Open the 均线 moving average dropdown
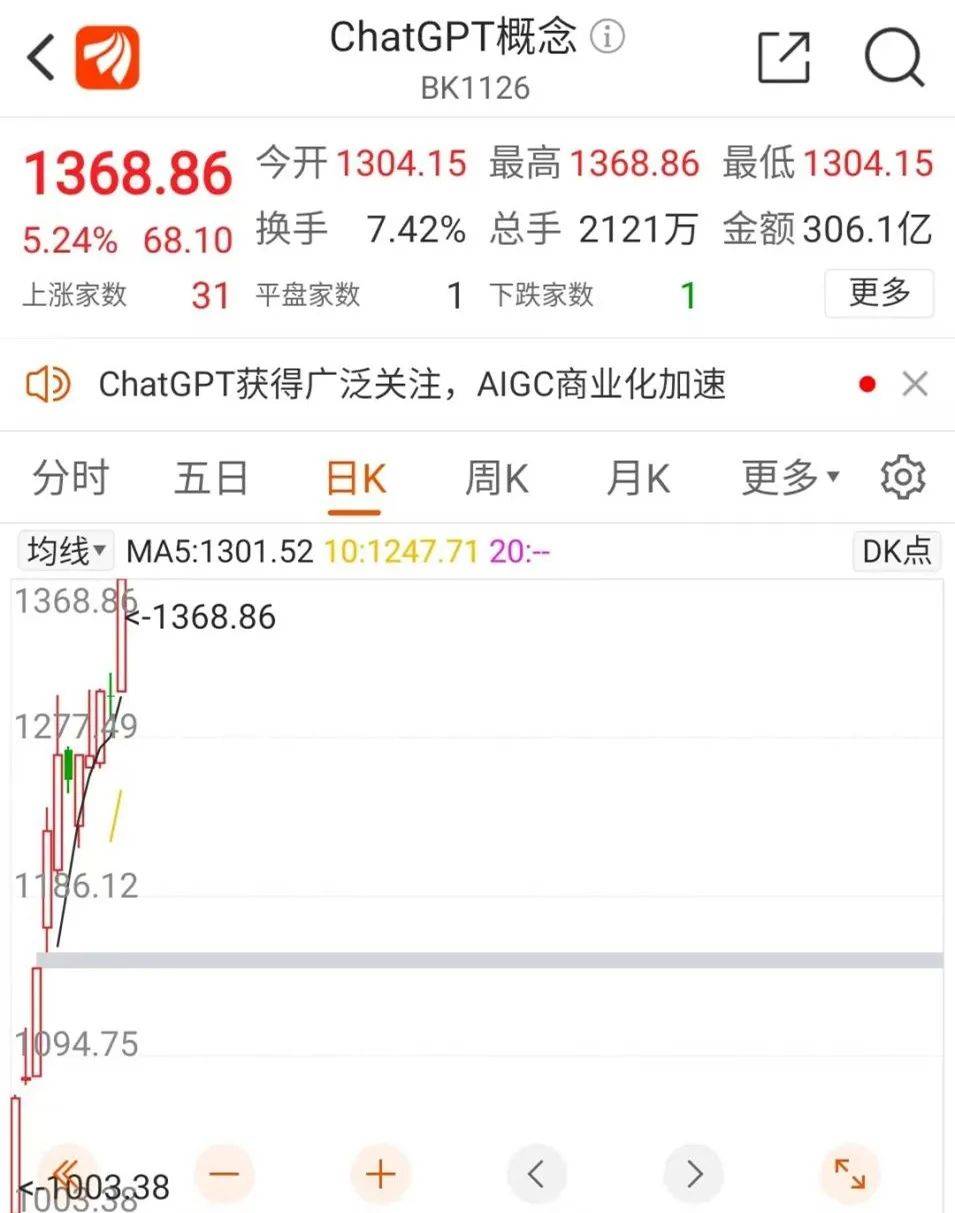This screenshot has width=955, height=1213. click(x=63, y=551)
